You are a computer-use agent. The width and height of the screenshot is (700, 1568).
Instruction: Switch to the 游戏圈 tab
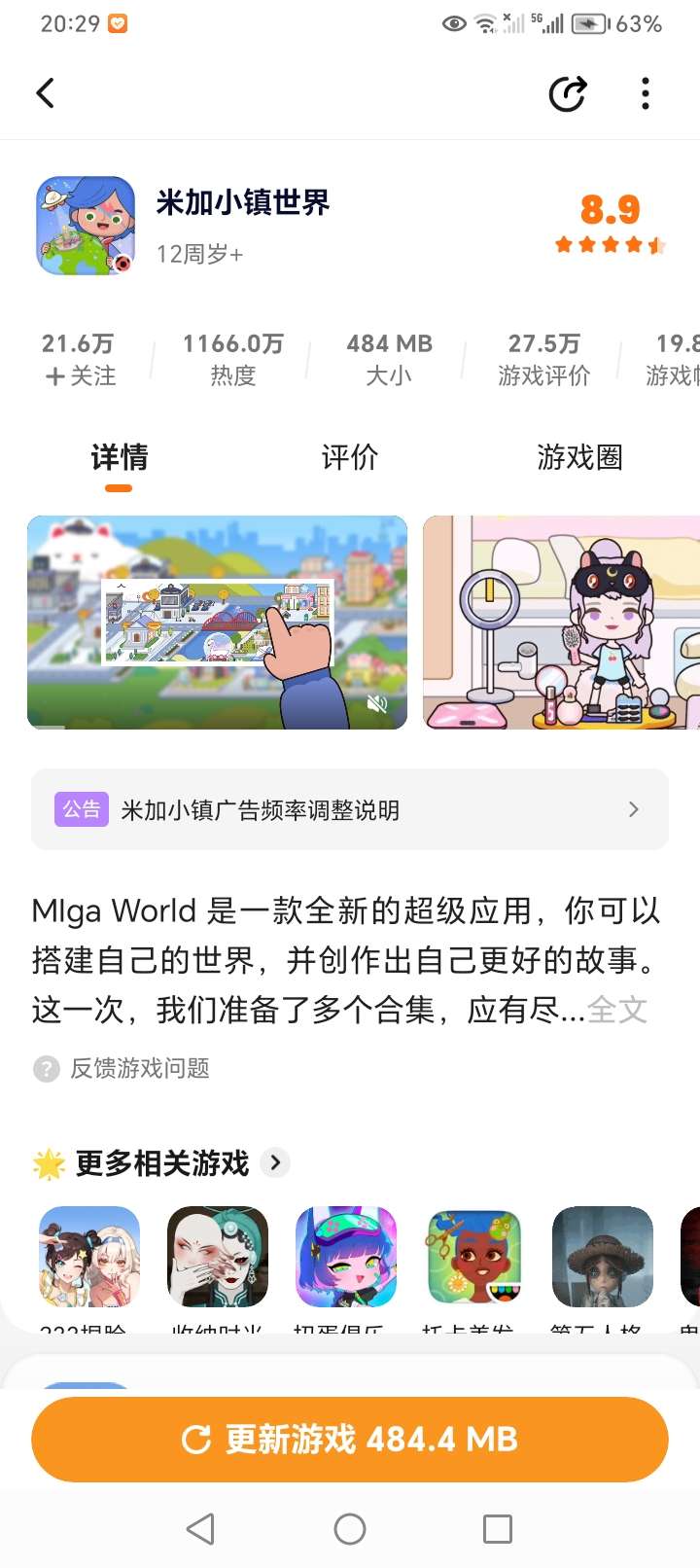tap(579, 456)
